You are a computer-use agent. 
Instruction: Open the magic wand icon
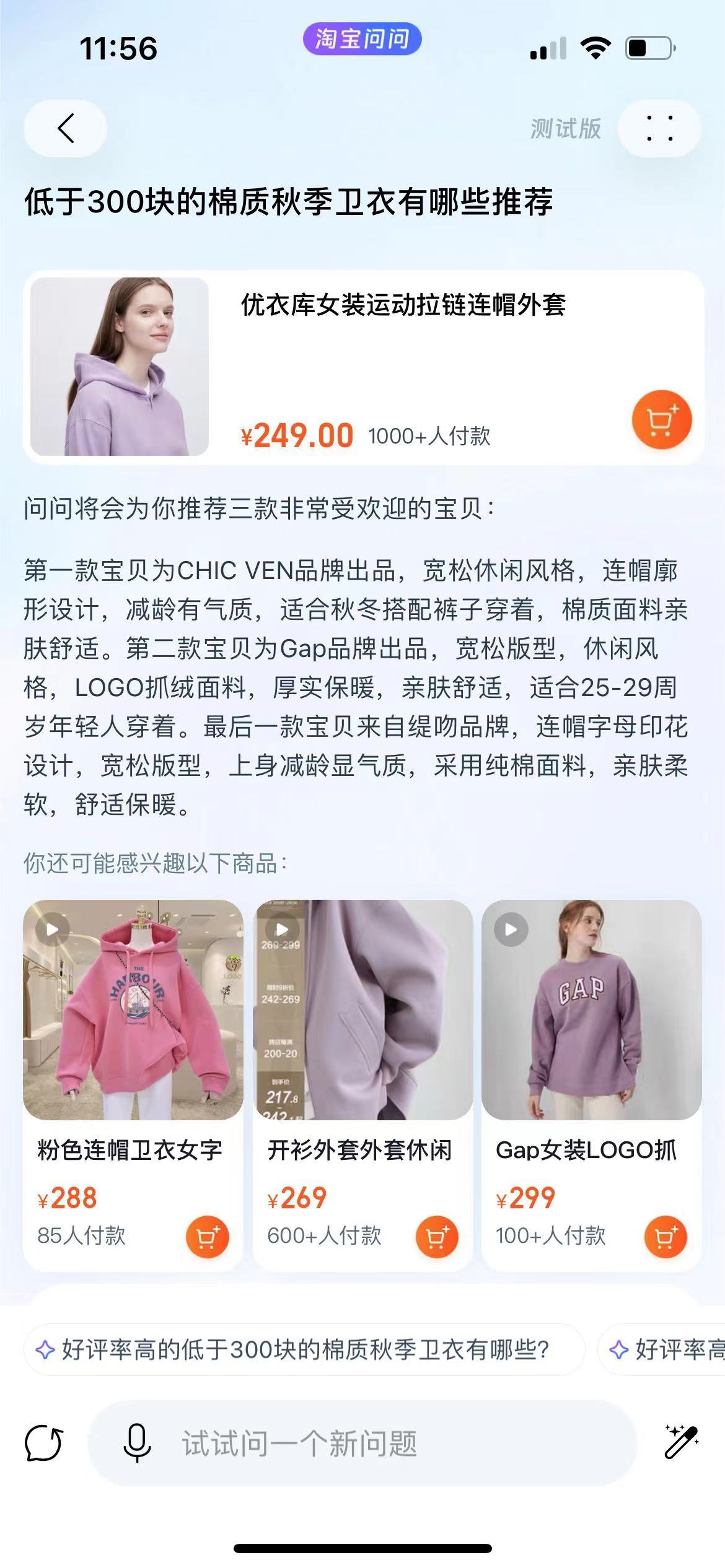pyautogui.click(x=681, y=1442)
